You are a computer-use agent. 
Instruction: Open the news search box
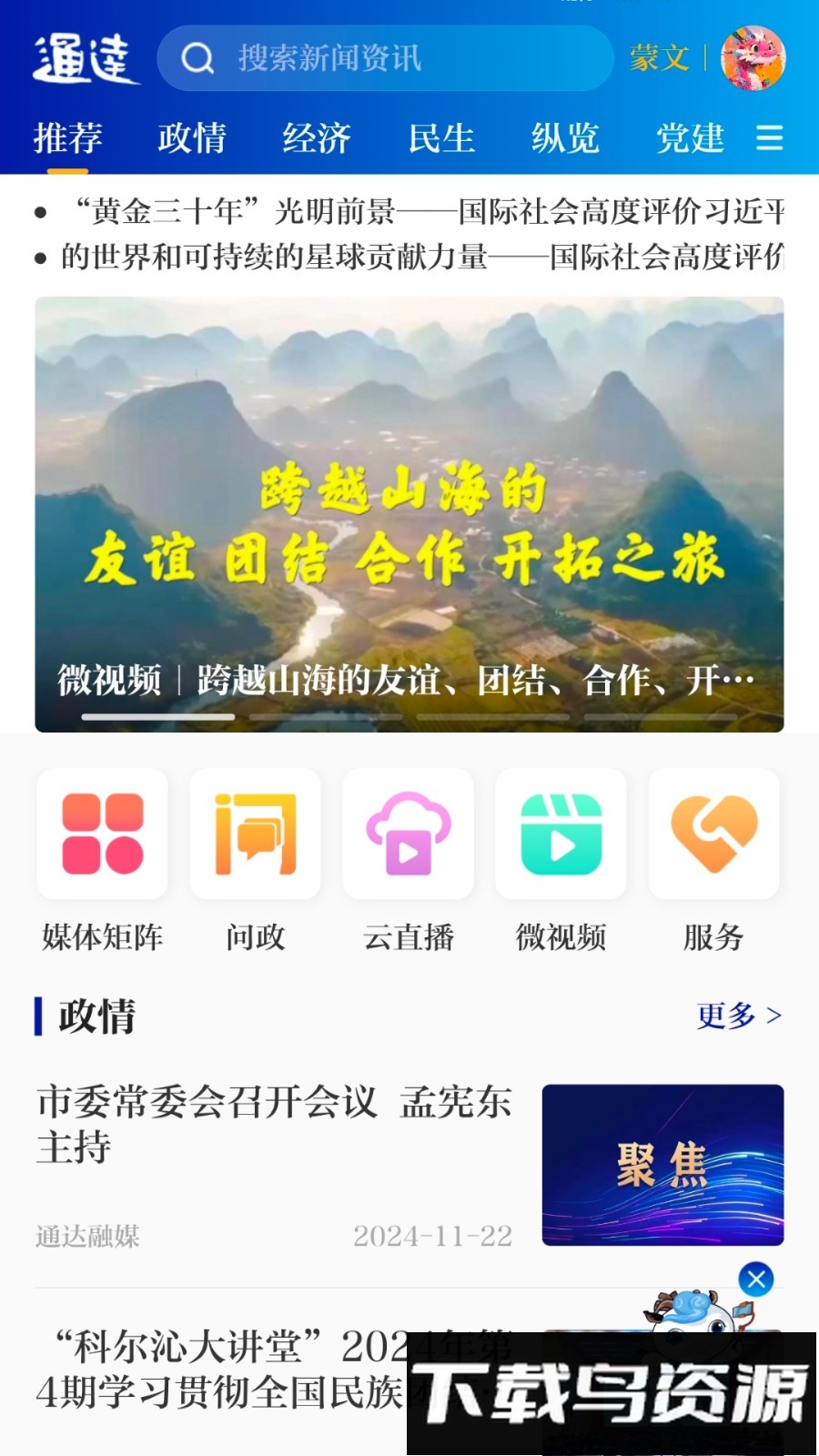pyautogui.click(x=386, y=58)
